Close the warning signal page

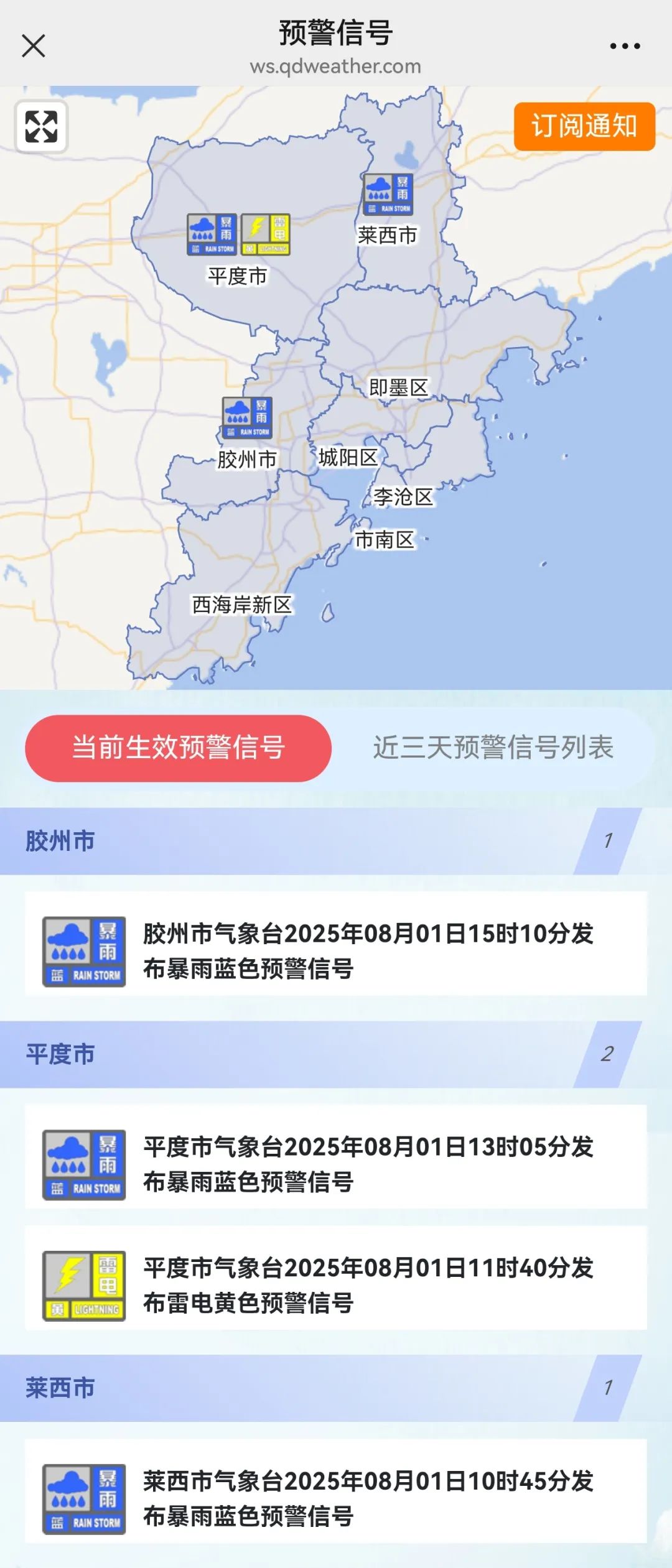(x=34, y=46)
